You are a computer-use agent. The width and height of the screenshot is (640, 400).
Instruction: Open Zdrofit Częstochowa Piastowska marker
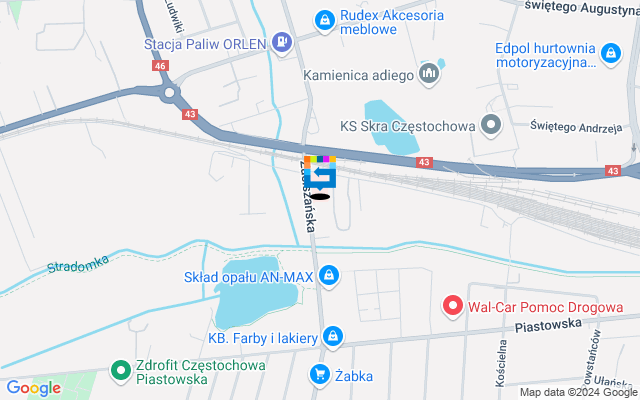tap(122, 371)
